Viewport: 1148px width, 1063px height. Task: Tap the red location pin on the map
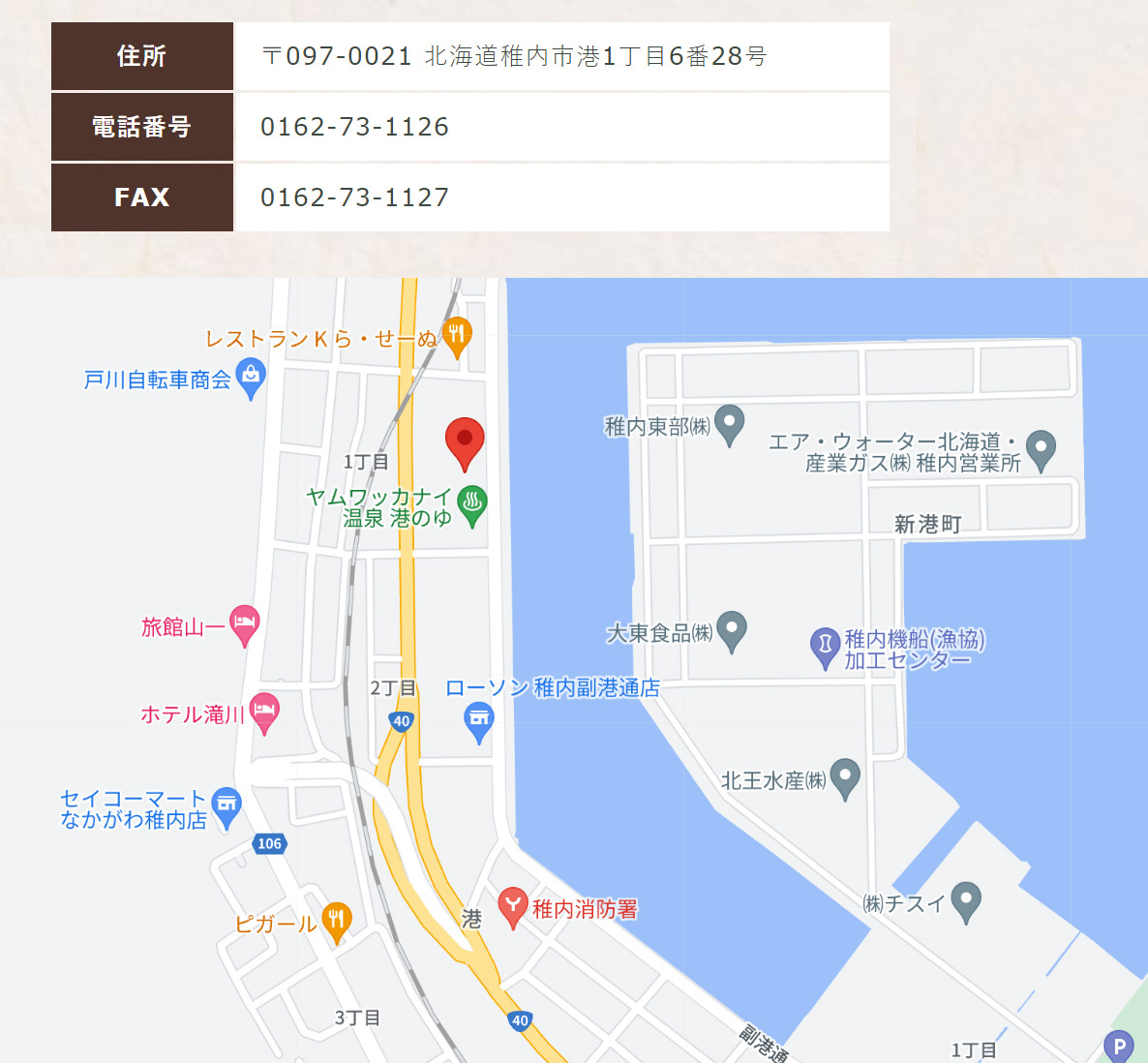(x=465, y=440)
